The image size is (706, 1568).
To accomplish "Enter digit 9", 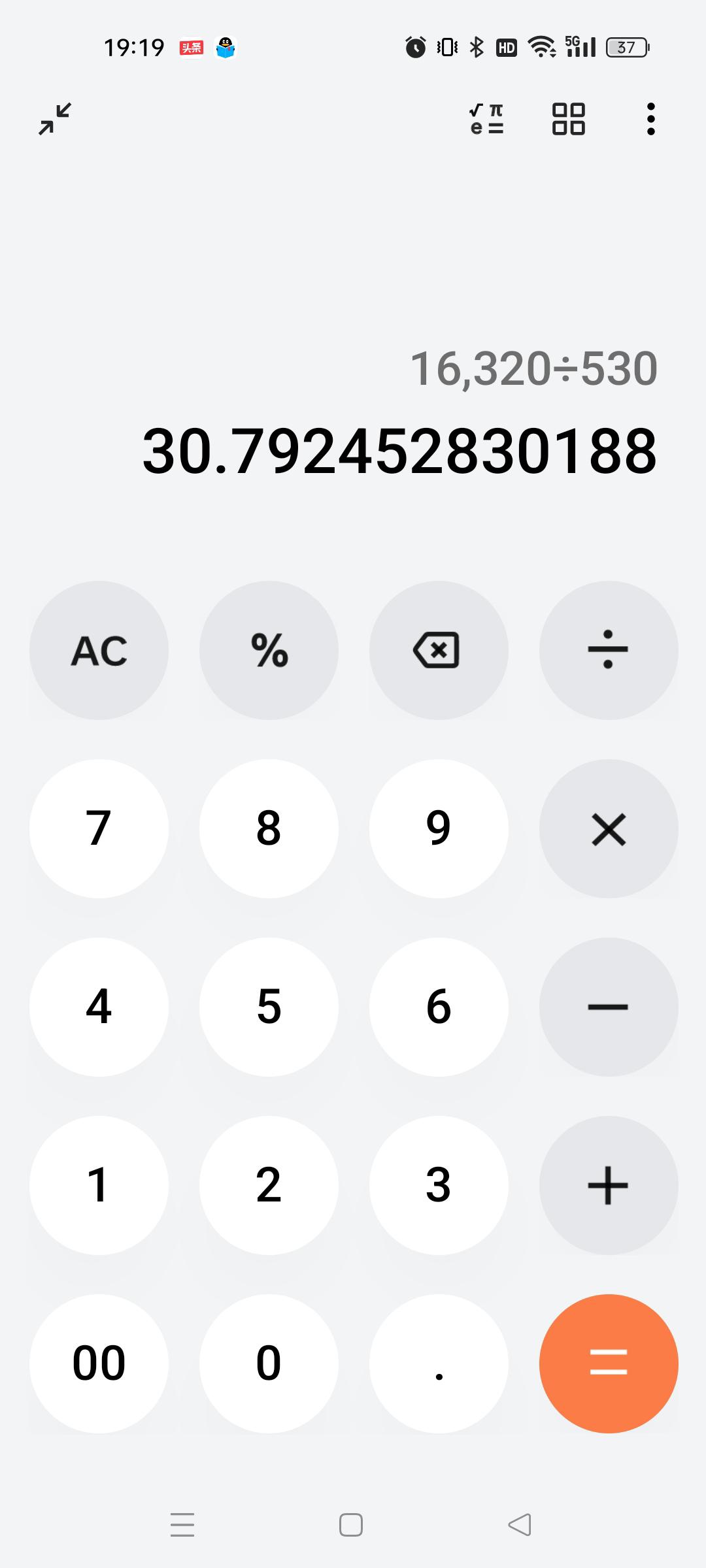I will pos(438,828).
